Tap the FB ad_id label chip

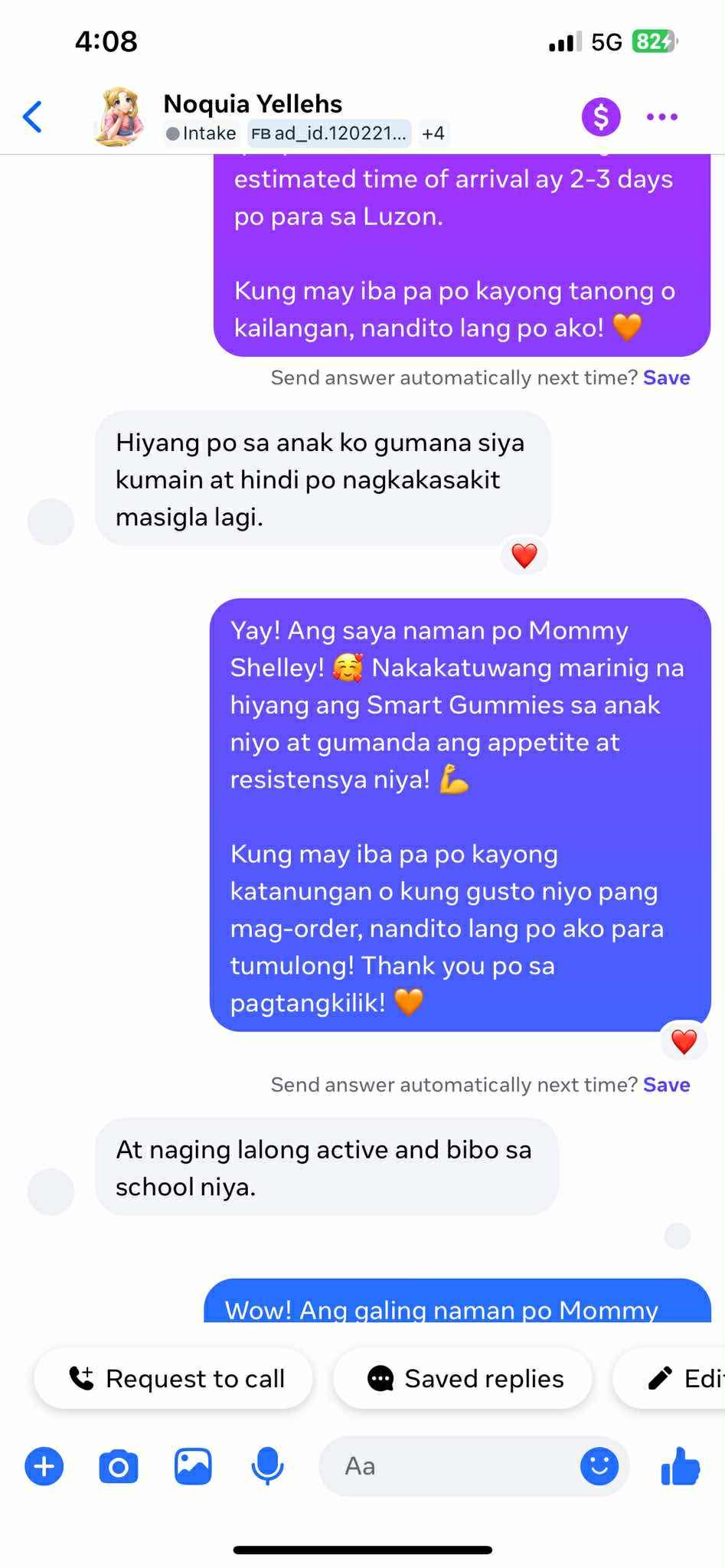pos(329,133)
